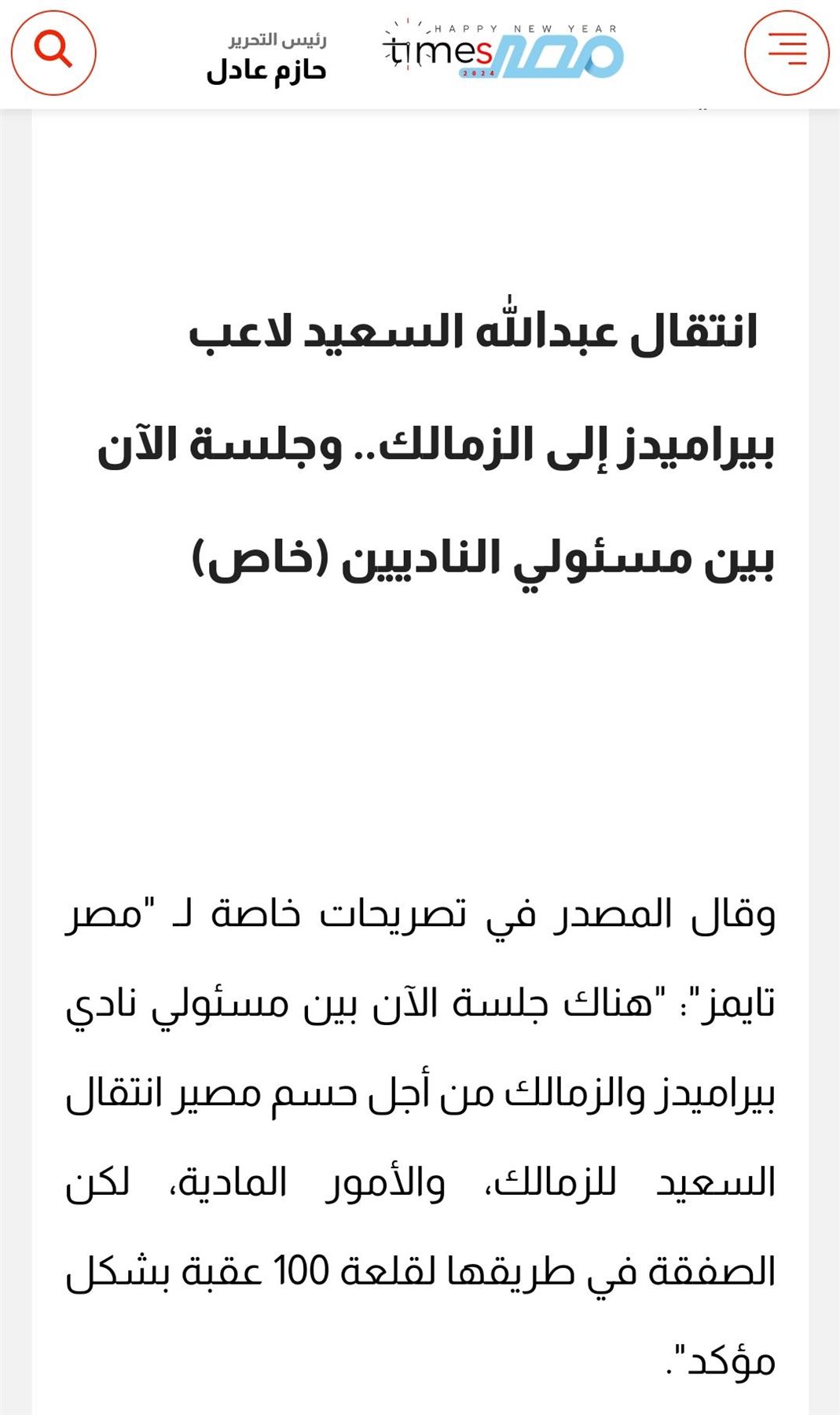Viewport: 840px width, 1415px height.
Task: Go to Masr Times homepage via logo
Action: [x=503, y=52]
